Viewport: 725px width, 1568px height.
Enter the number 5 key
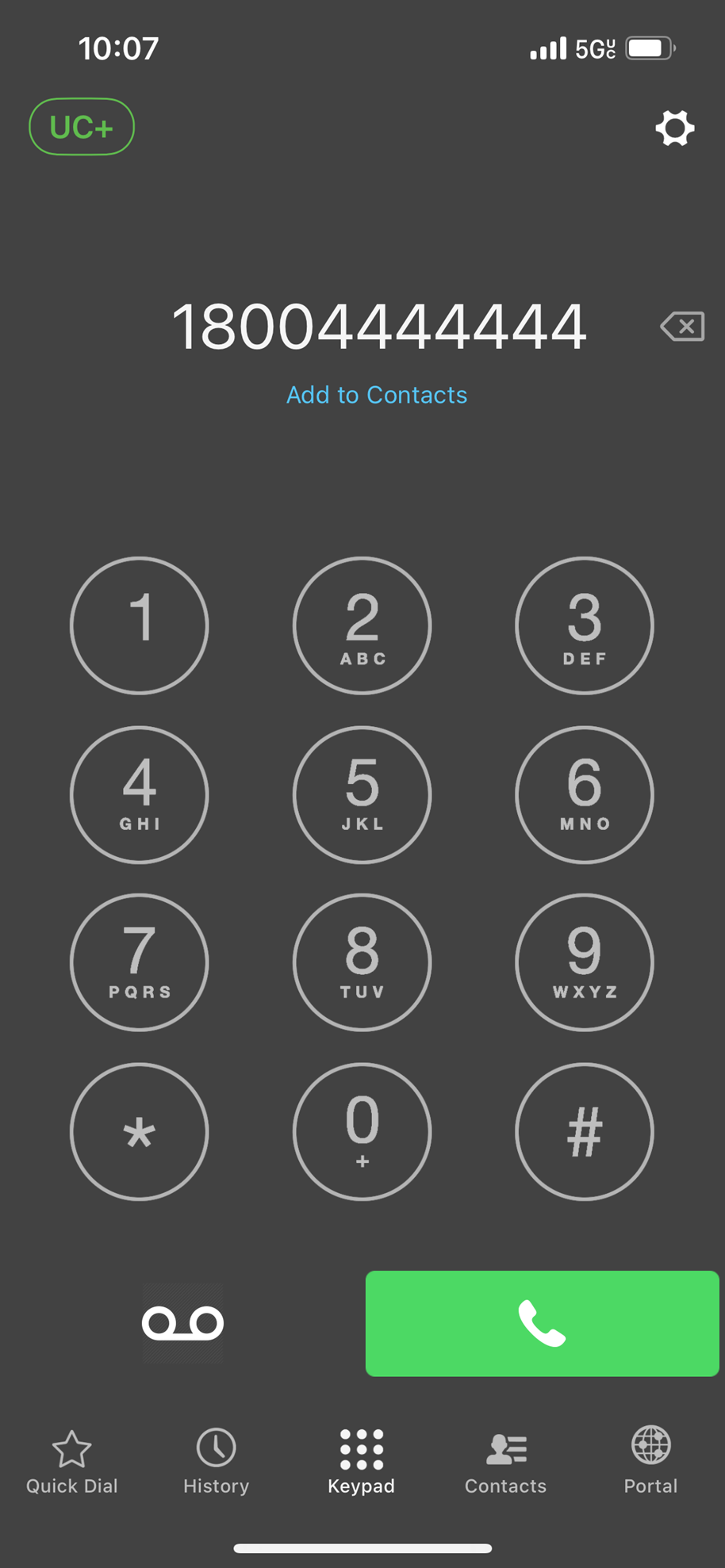click(362, 794)
